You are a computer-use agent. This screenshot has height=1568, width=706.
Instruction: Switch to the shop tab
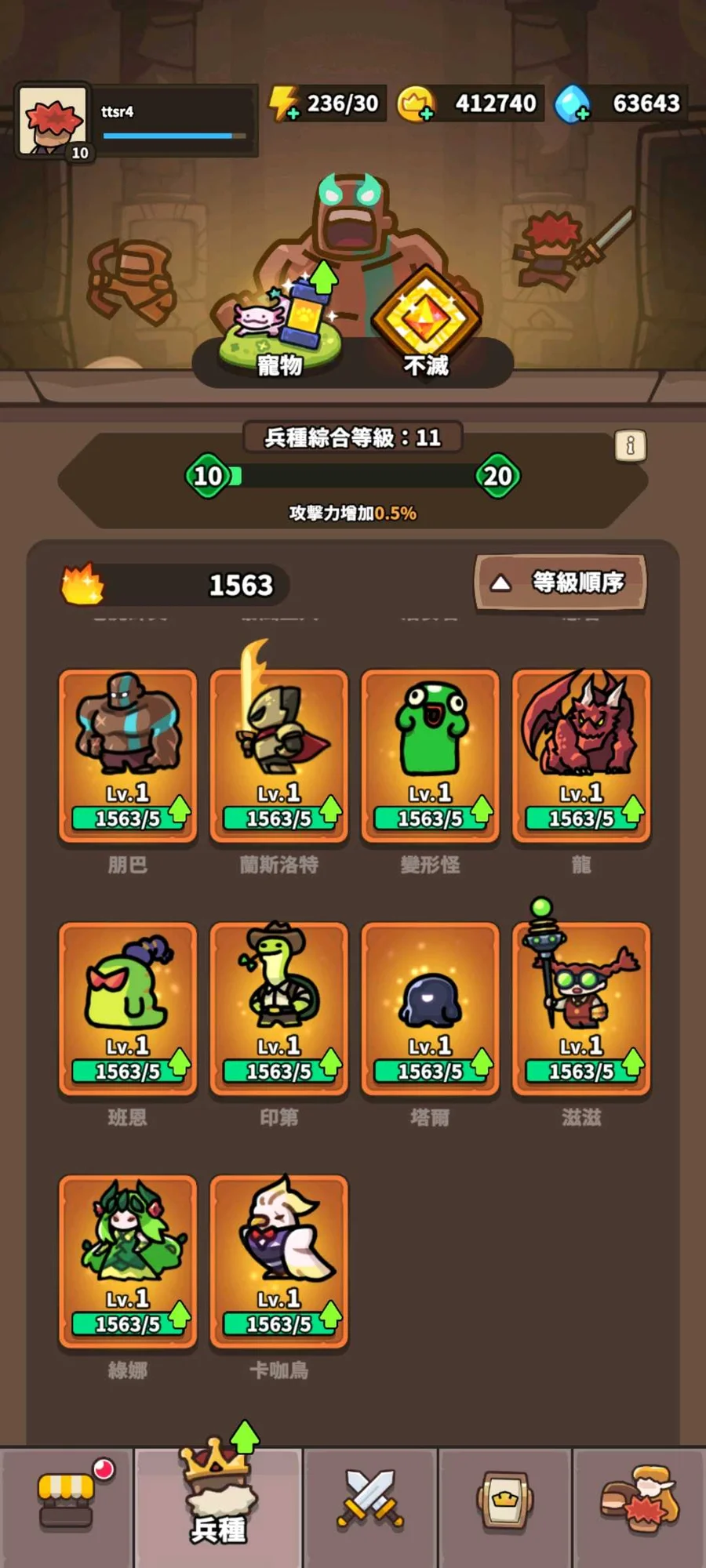pyautogui.click(x=67, y=1501)
